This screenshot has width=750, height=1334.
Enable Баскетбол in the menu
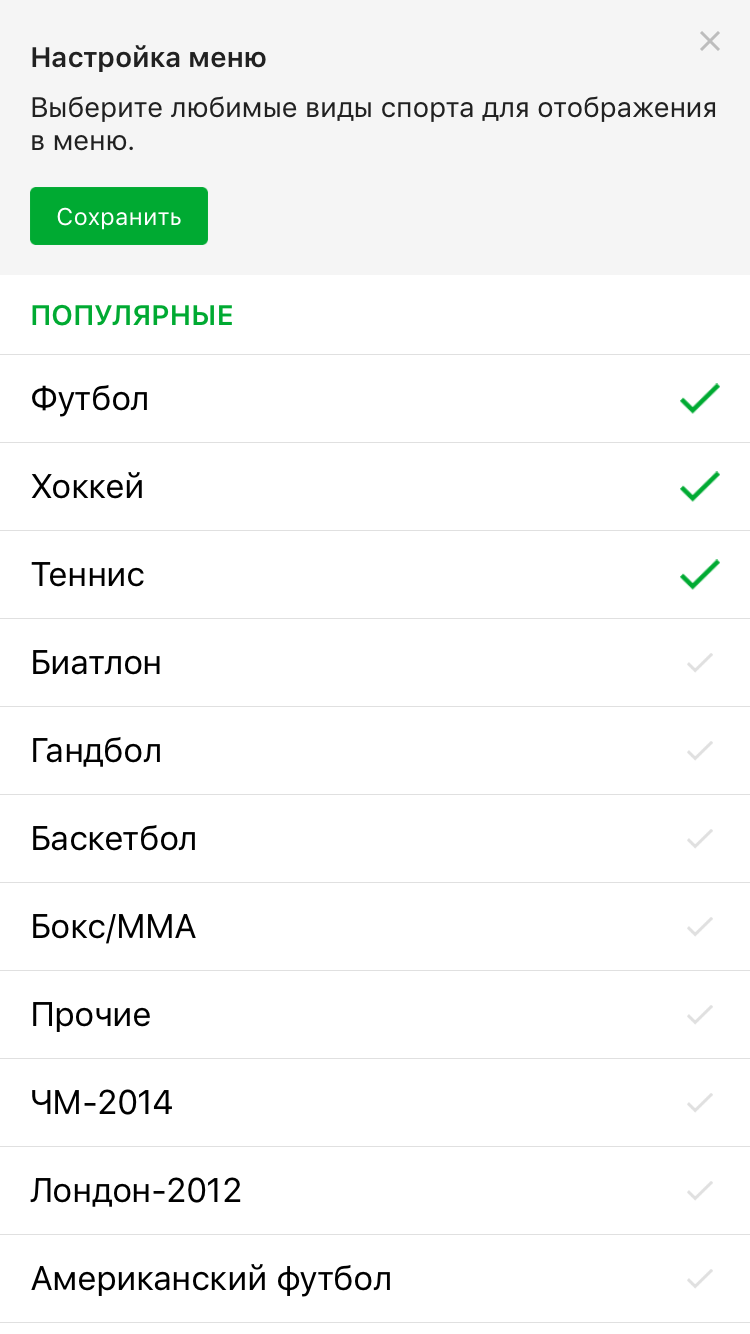(x=375, y=839)
